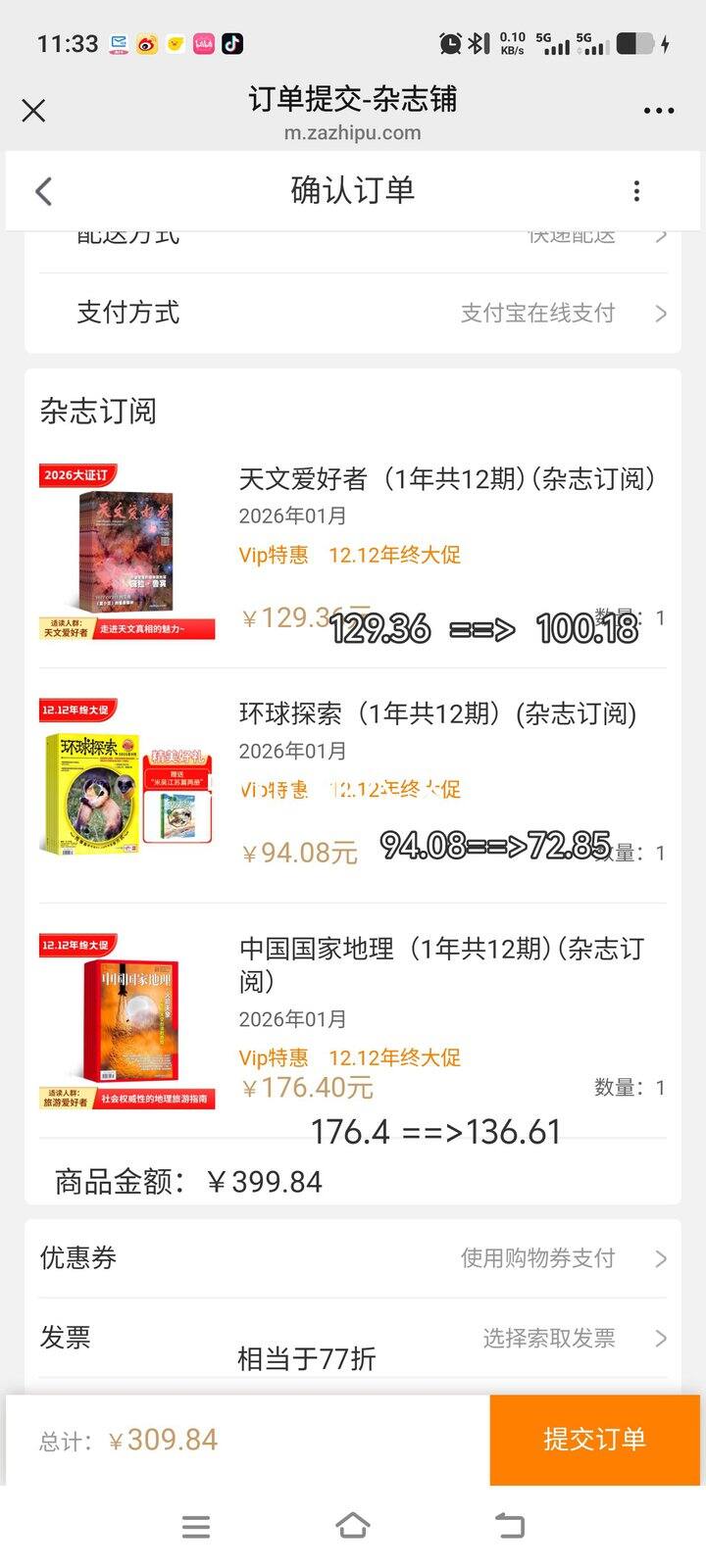Tap the home icon in bottom navigation
706x1568 pixels.
(x=353, y=1526)
